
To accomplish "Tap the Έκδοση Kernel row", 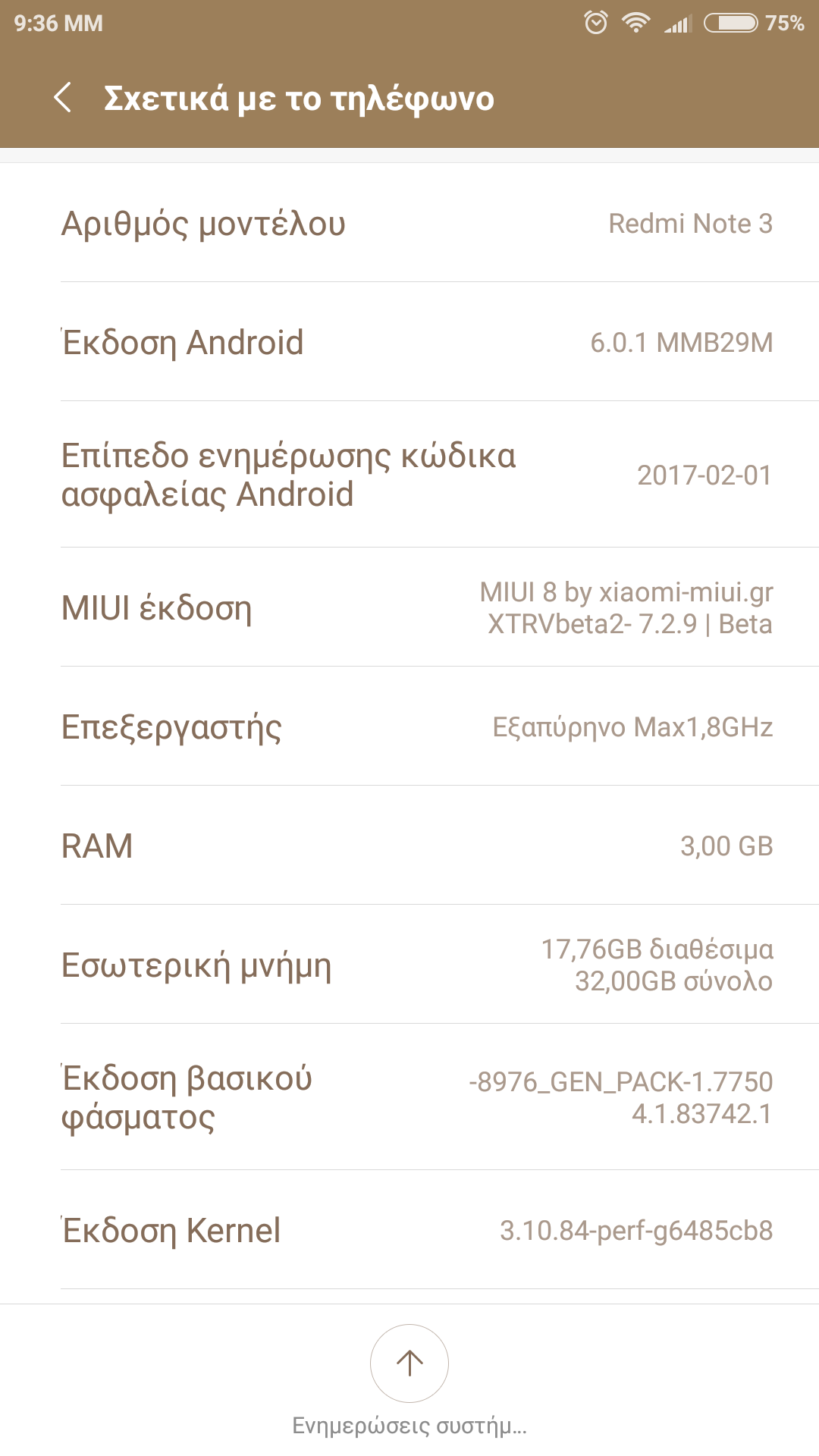I will [x=409, y=1231].
